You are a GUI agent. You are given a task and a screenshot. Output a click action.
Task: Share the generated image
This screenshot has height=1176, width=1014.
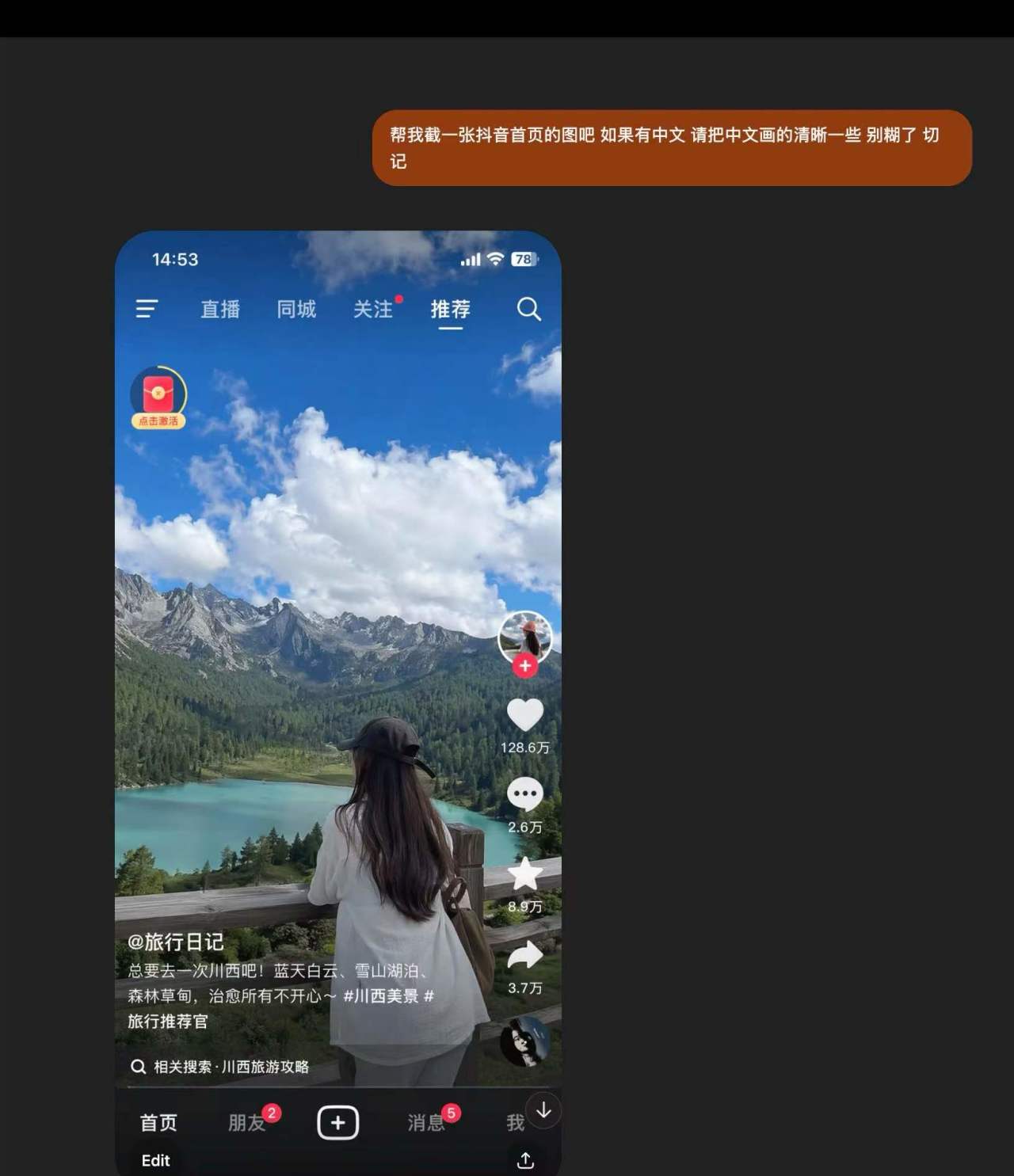tap(525, 1160)
